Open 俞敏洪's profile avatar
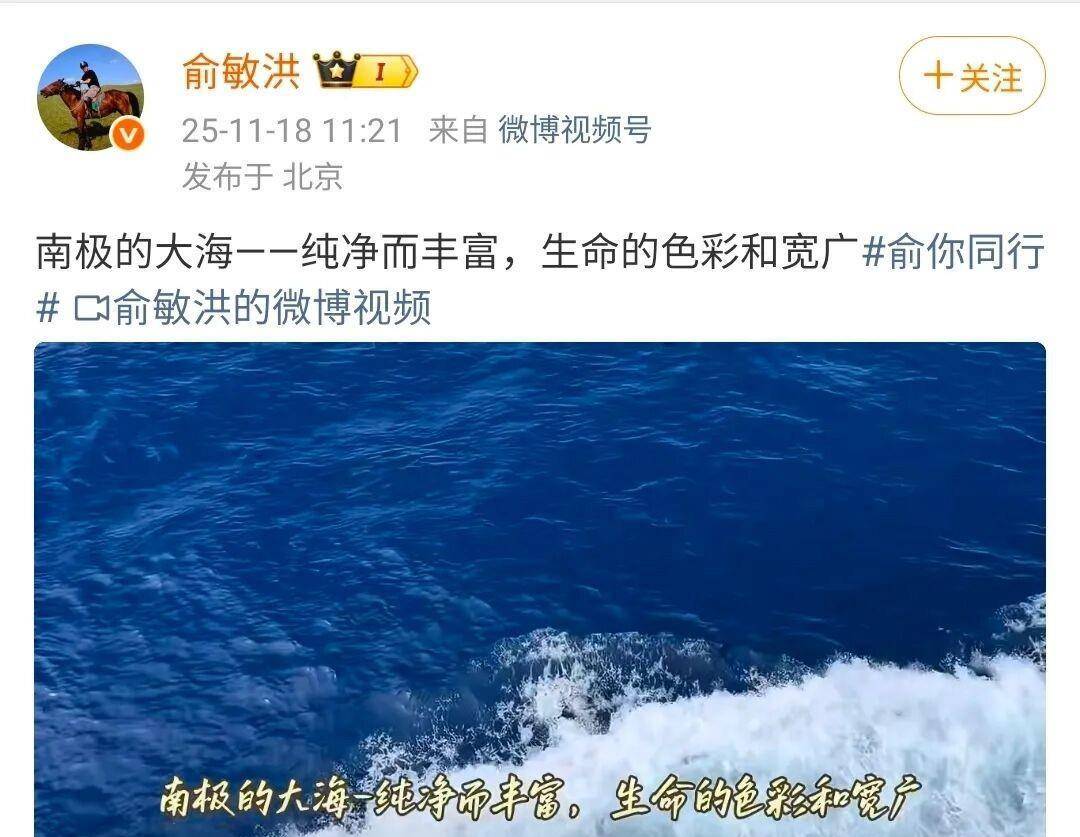The height and width of the screenshot is (837, 1080). tap(90, 97)
